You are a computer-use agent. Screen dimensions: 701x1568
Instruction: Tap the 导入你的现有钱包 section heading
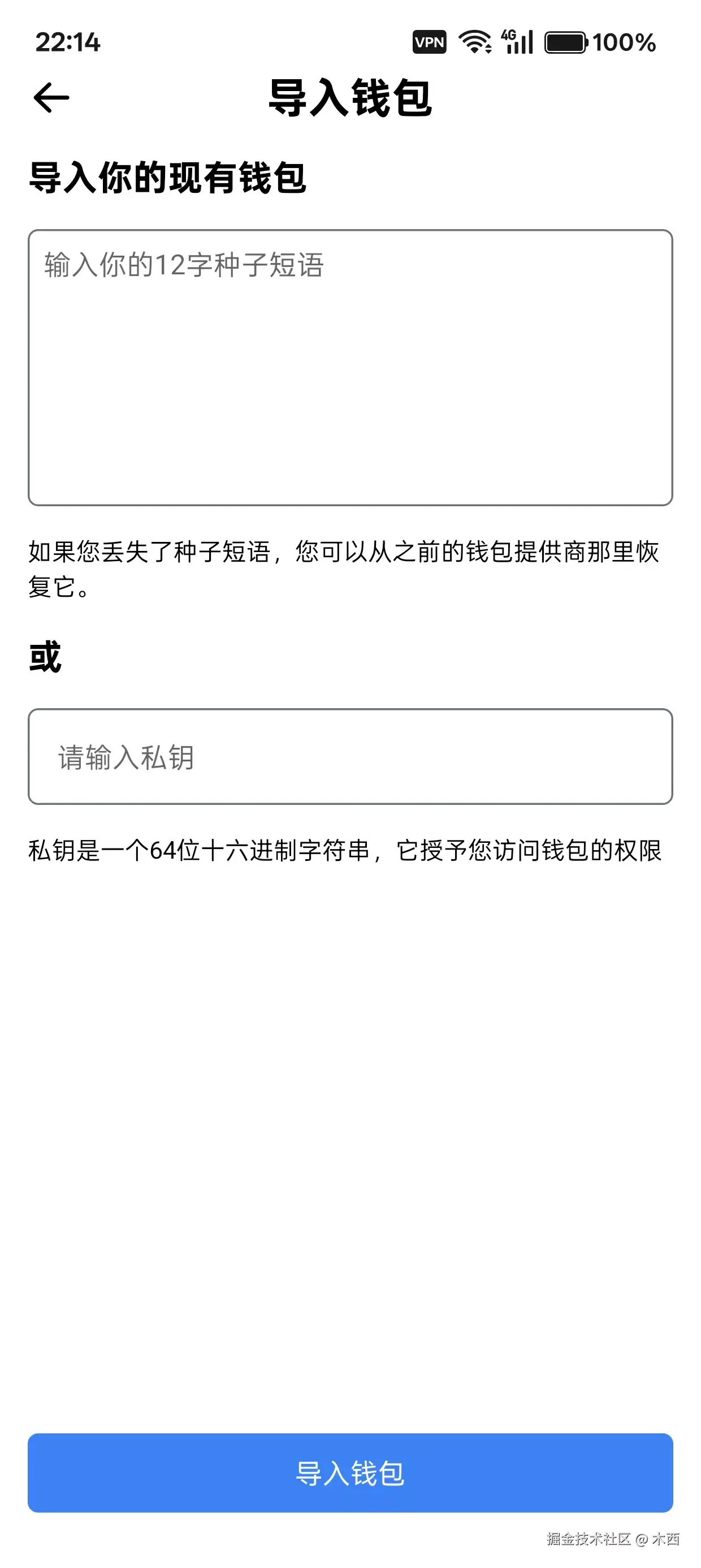pos(167,176)
